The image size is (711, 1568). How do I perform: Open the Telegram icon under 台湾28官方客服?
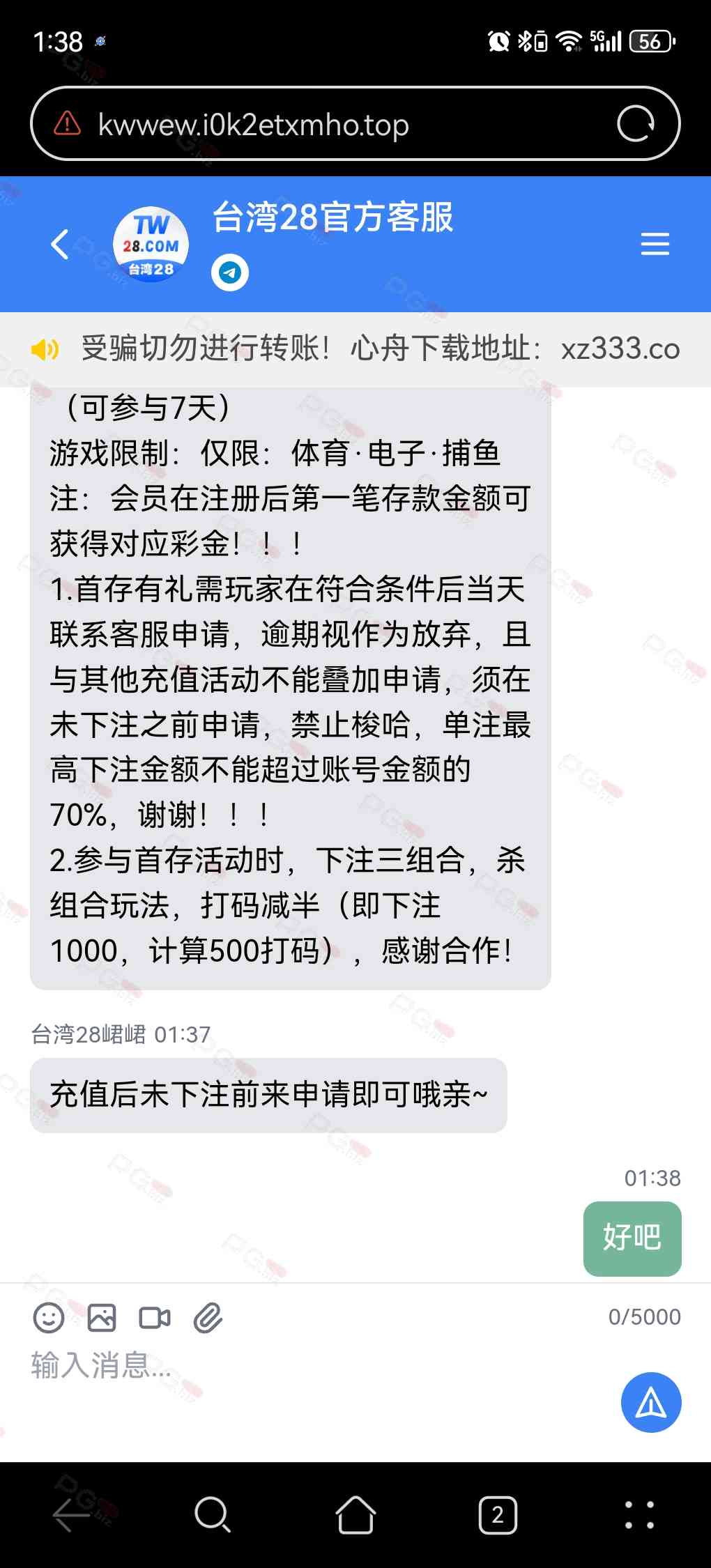coord(230,272)
